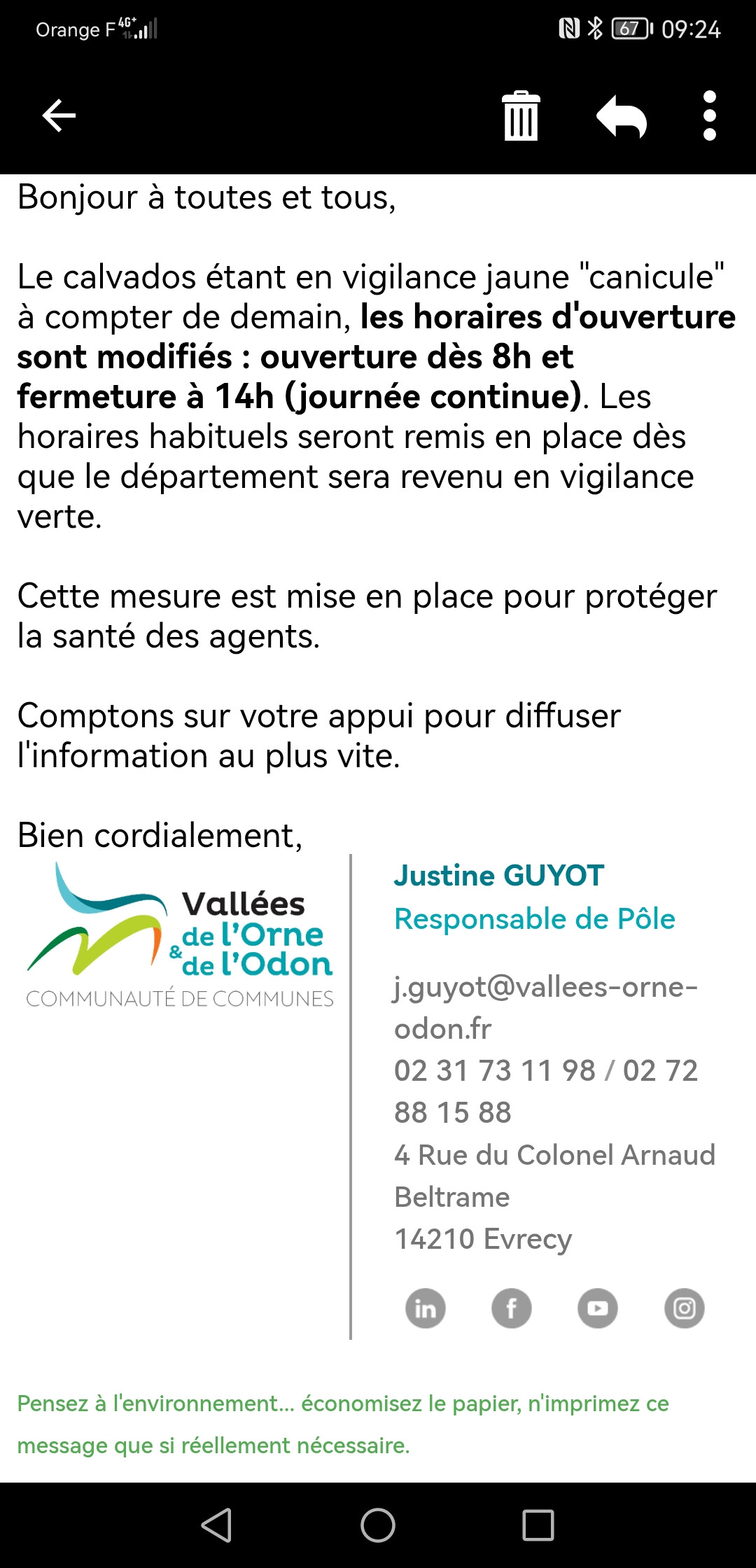Open the Instagram icon in the signature
The height and width of the screenshot is (1568, 756).
point(685,1308)
